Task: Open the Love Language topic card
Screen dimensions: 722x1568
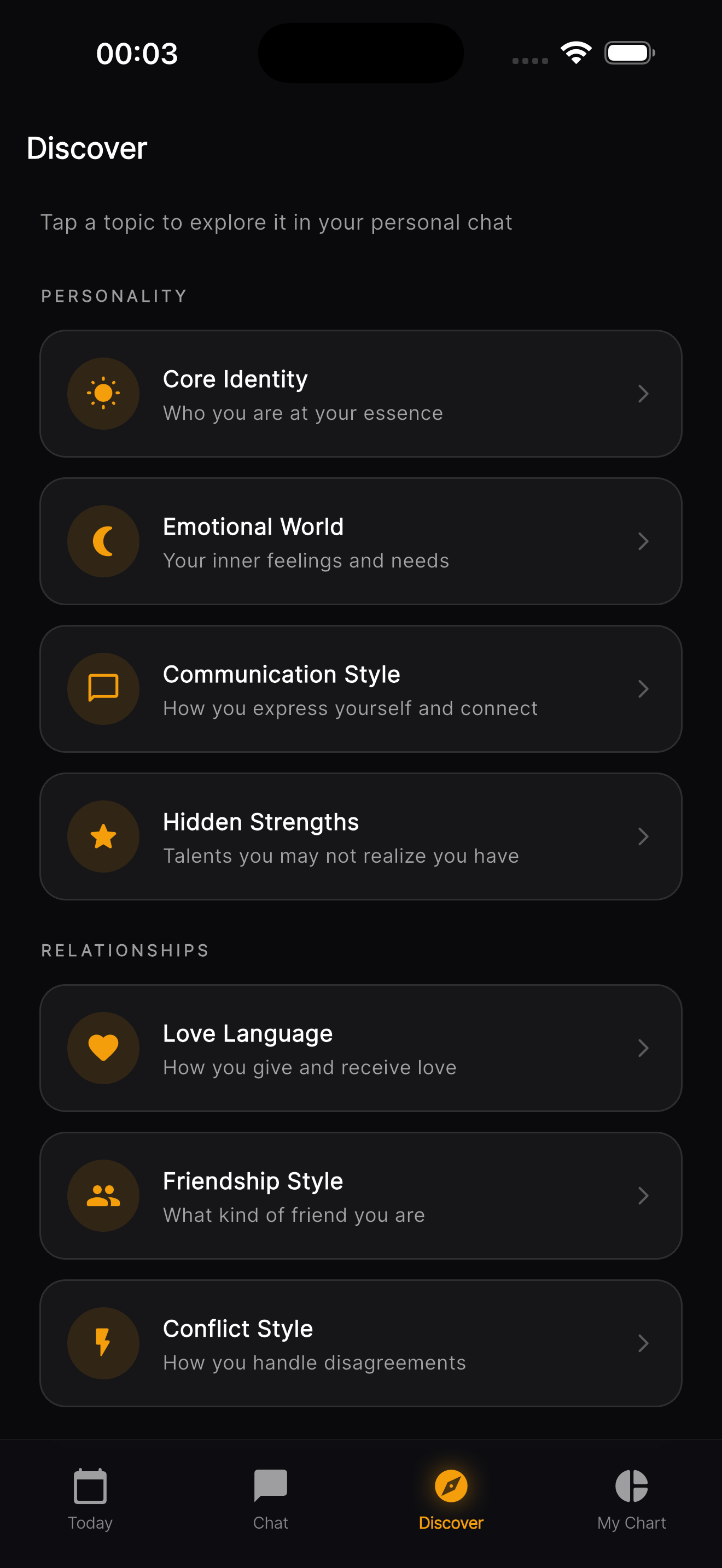Action: (x=361, y=1048)
